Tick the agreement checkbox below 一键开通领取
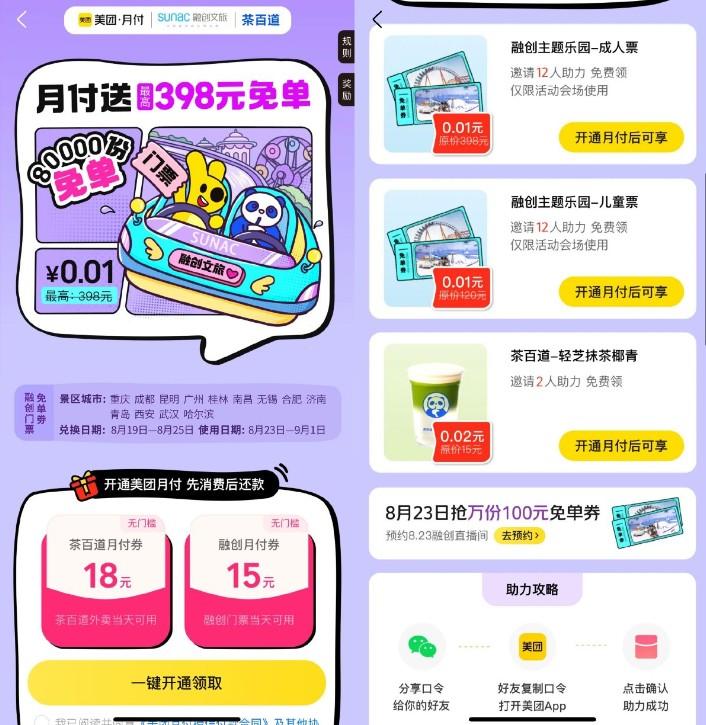The height and width of the screenshot is (725, 706). tap(41, 721)
